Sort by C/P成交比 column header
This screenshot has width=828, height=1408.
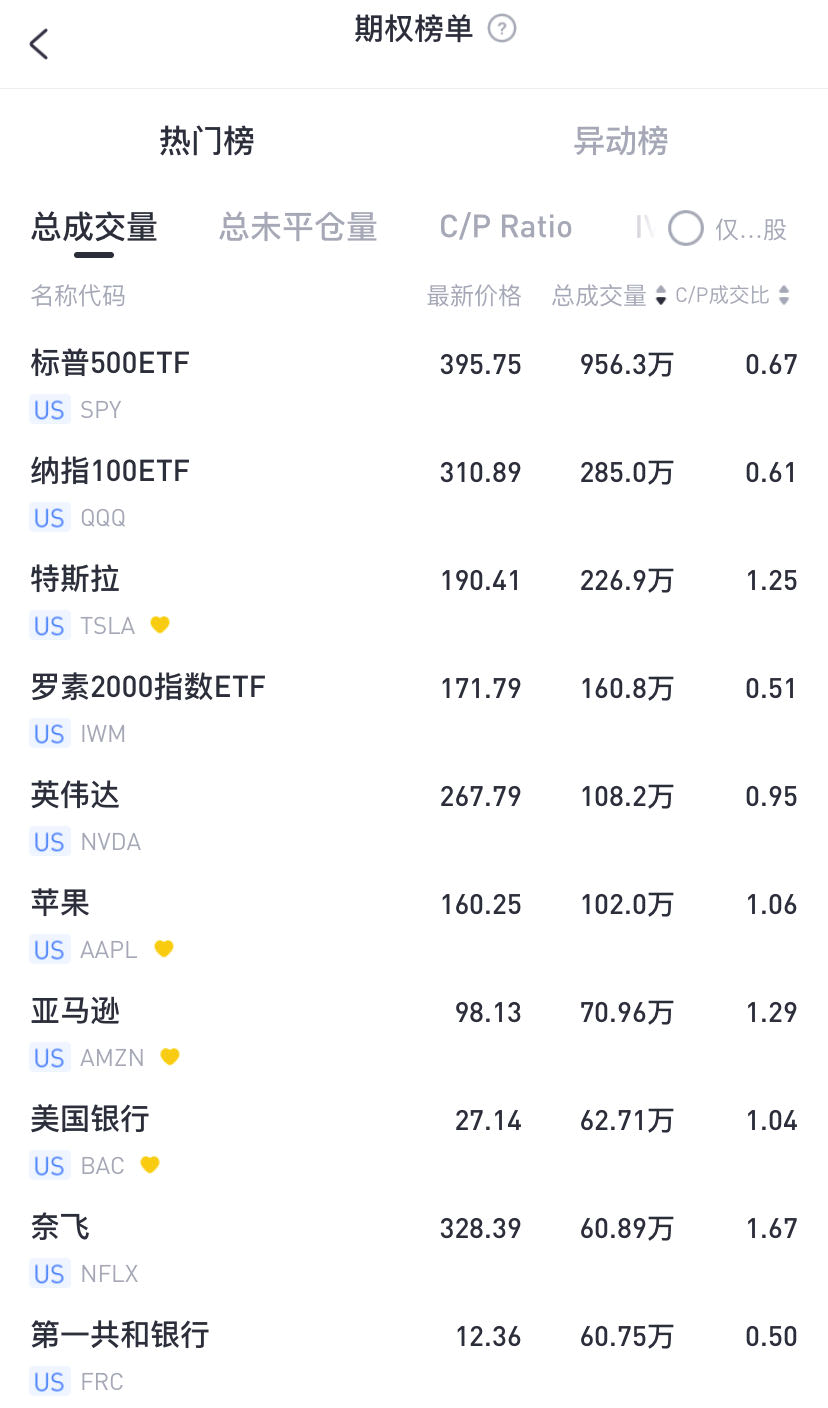pos(732,296)
